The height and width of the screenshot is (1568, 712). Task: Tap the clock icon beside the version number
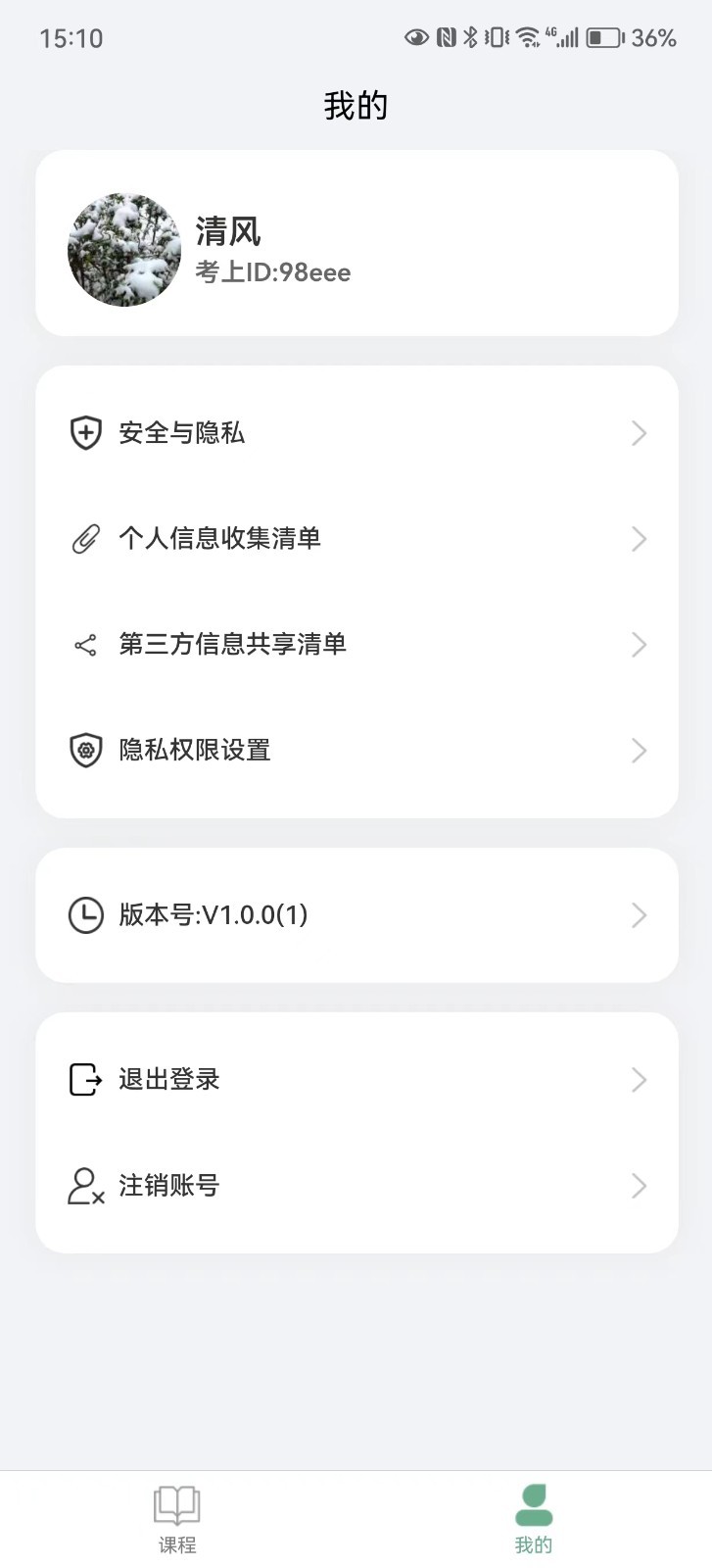[x=86, y=914]
